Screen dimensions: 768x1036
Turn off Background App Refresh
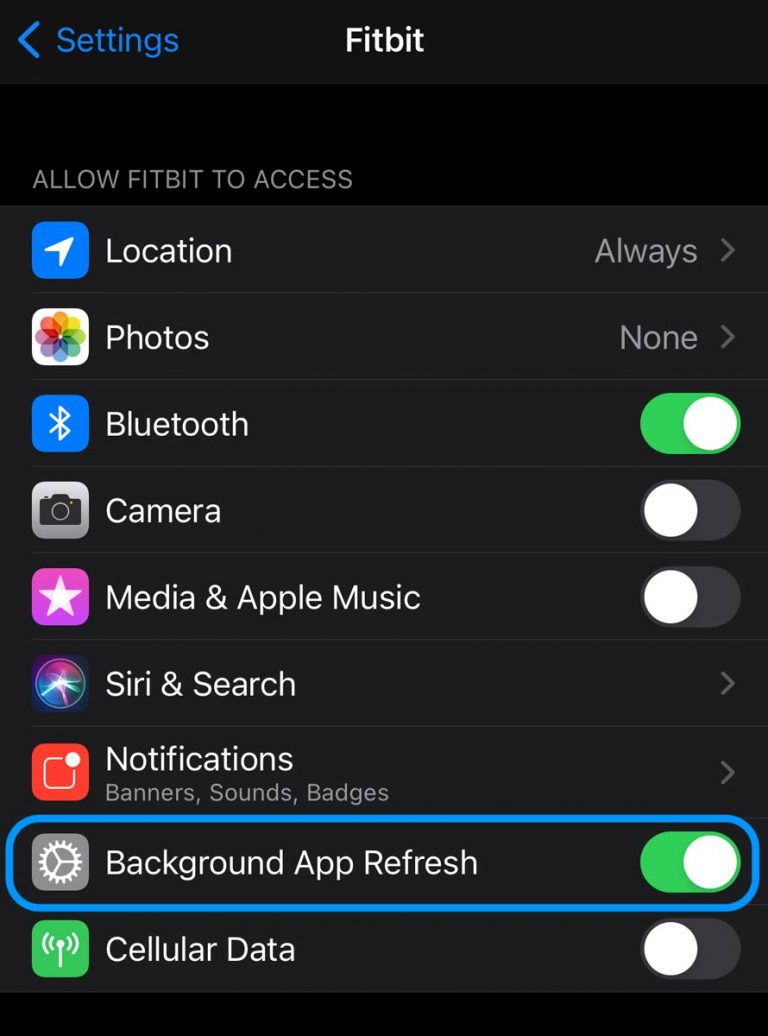[690, 863]
